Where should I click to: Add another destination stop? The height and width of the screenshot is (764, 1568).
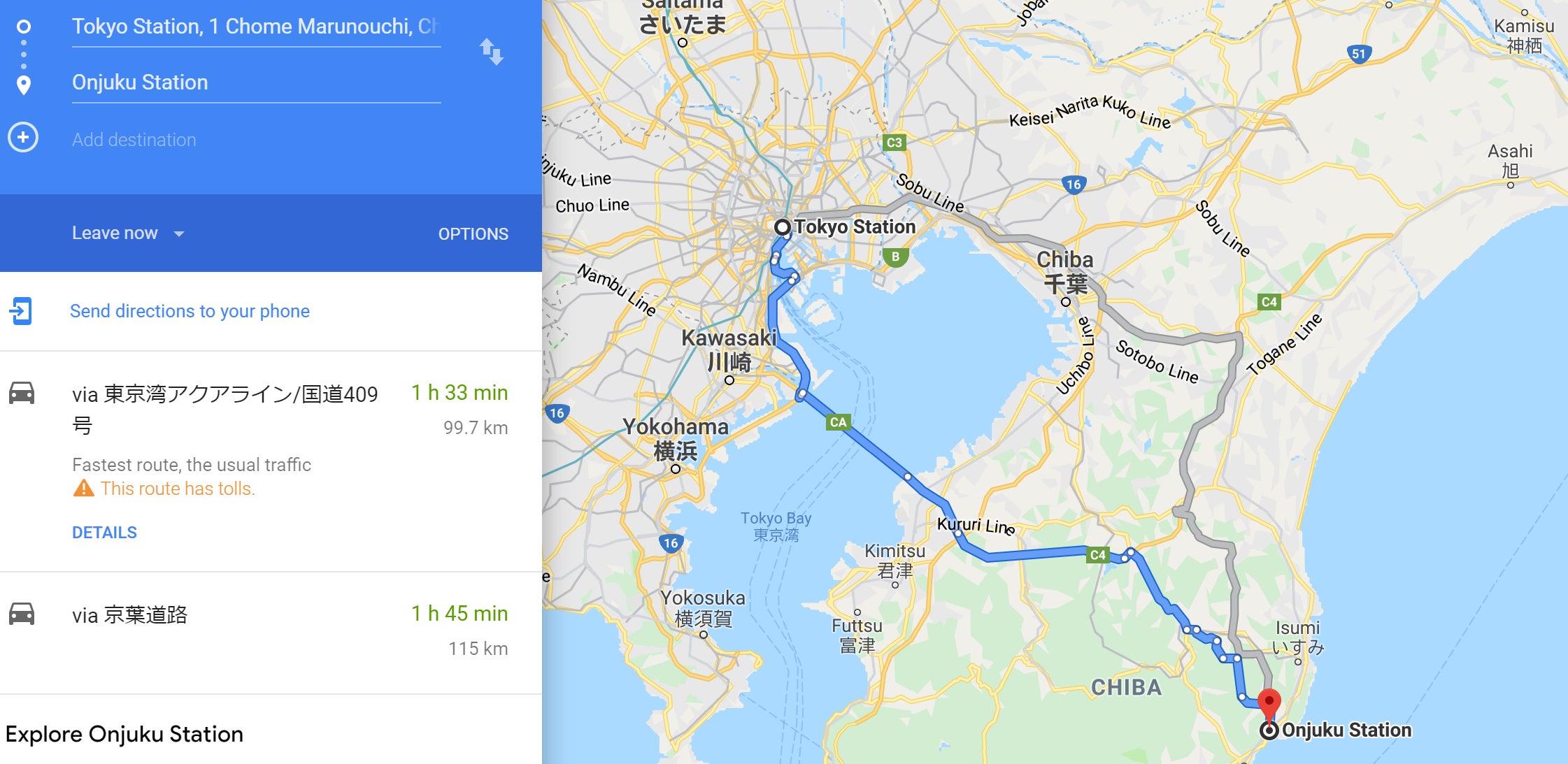(133, 139)
